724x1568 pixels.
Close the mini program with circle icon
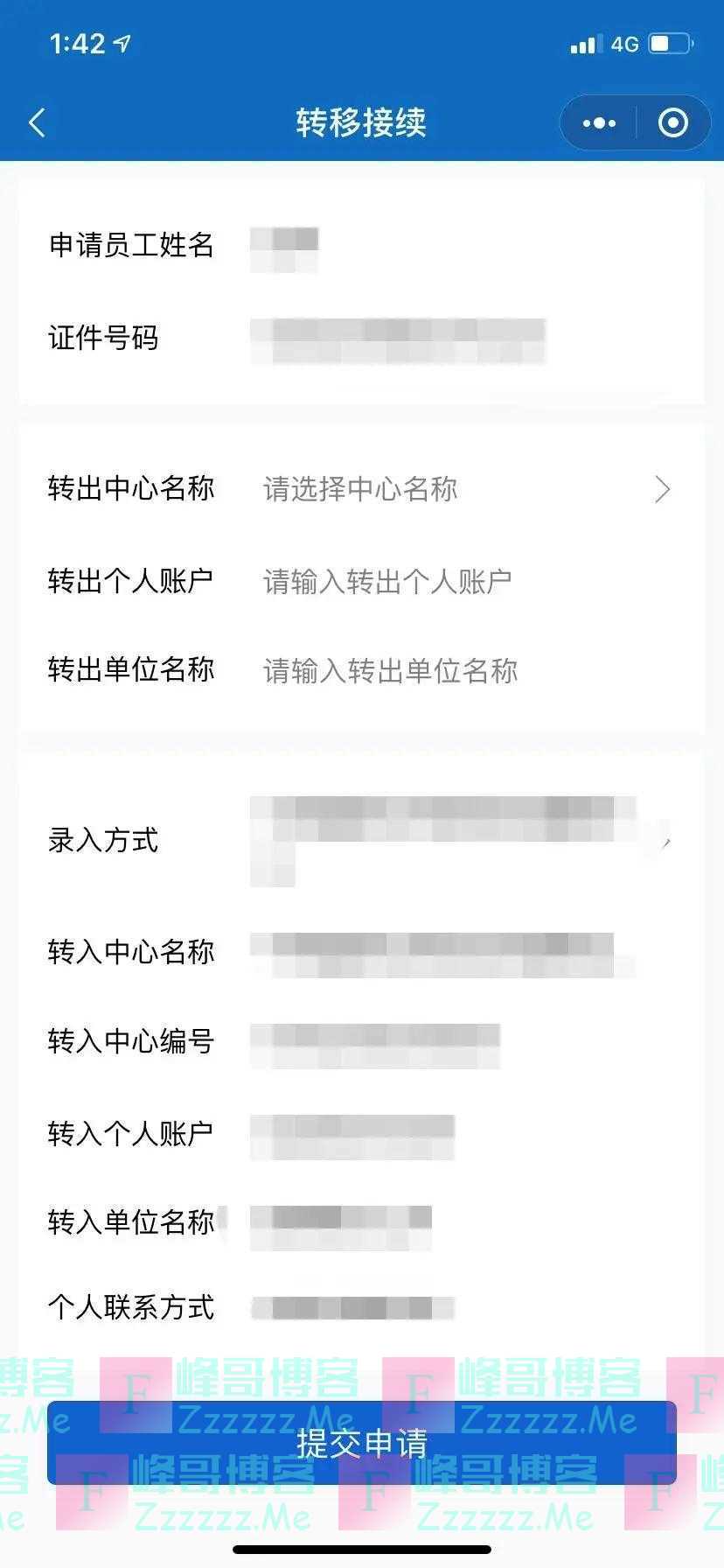[672, 122]
